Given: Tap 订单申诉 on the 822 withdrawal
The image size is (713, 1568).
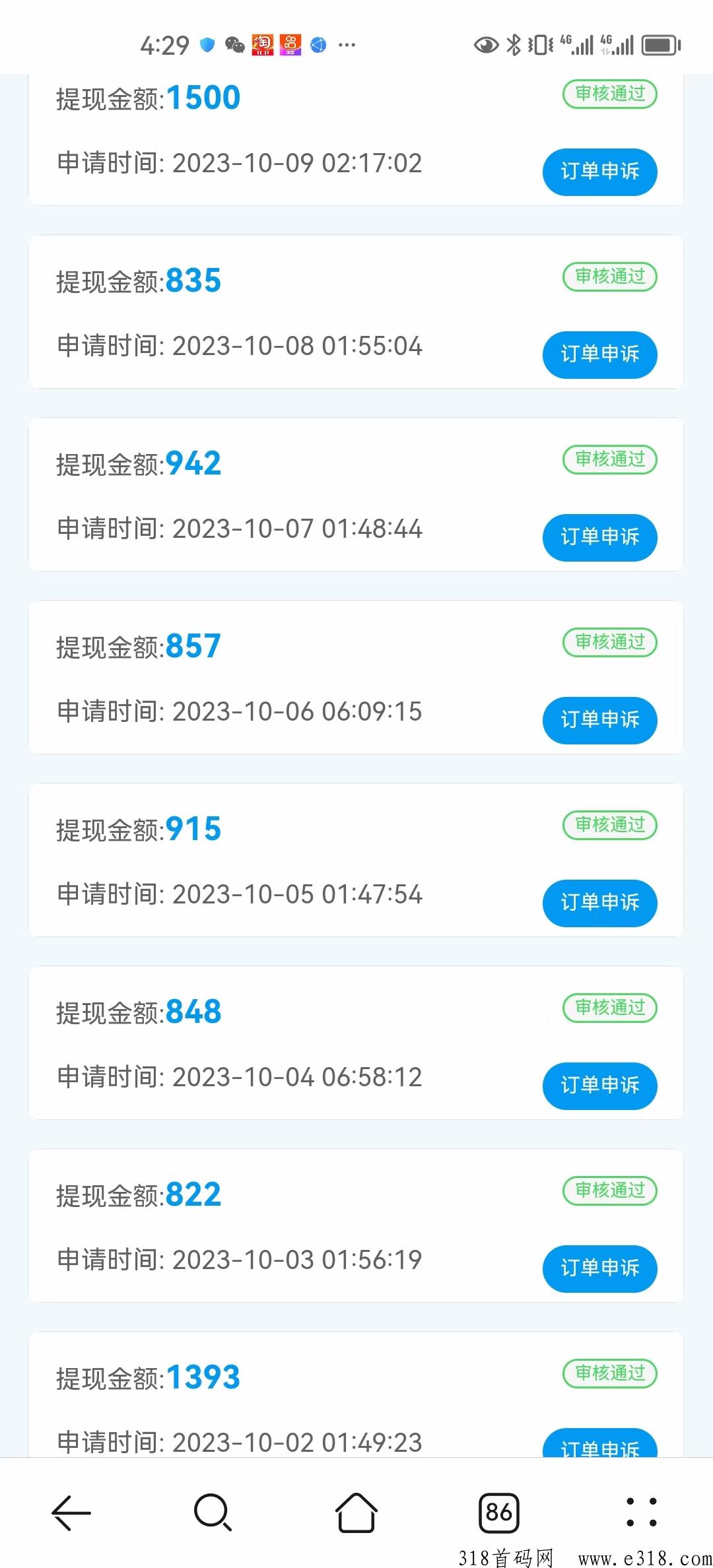Looking at the screenshot, I should [x=599, y=1269].
